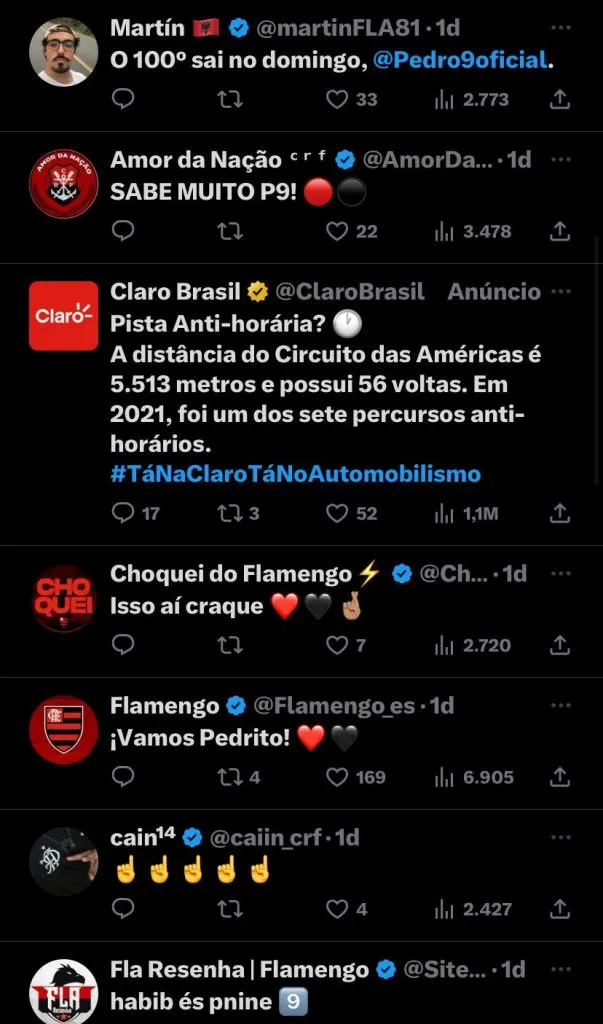Repost Flamengo's ¡Vamos Pedrito! tweet
603x1024 pixels.
click(x=230, y=777)
